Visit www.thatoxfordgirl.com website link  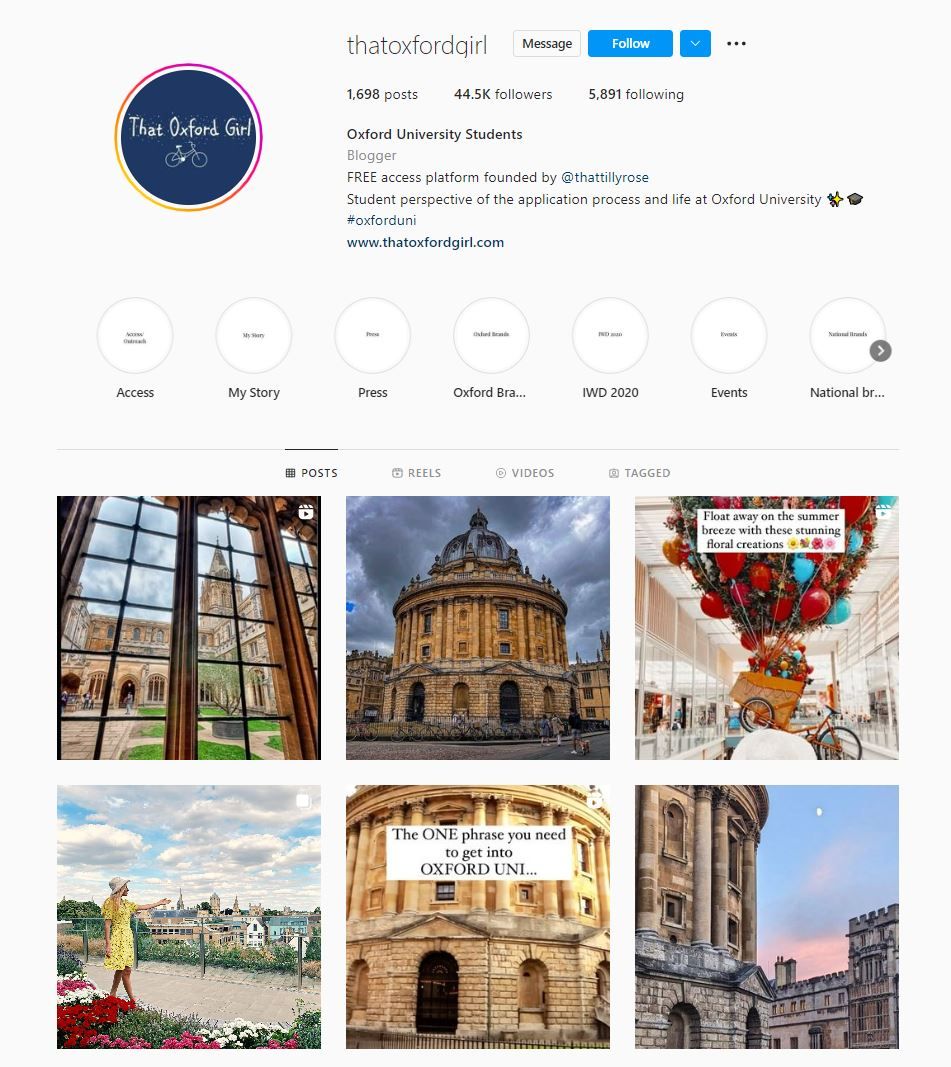tap(425, 242)
